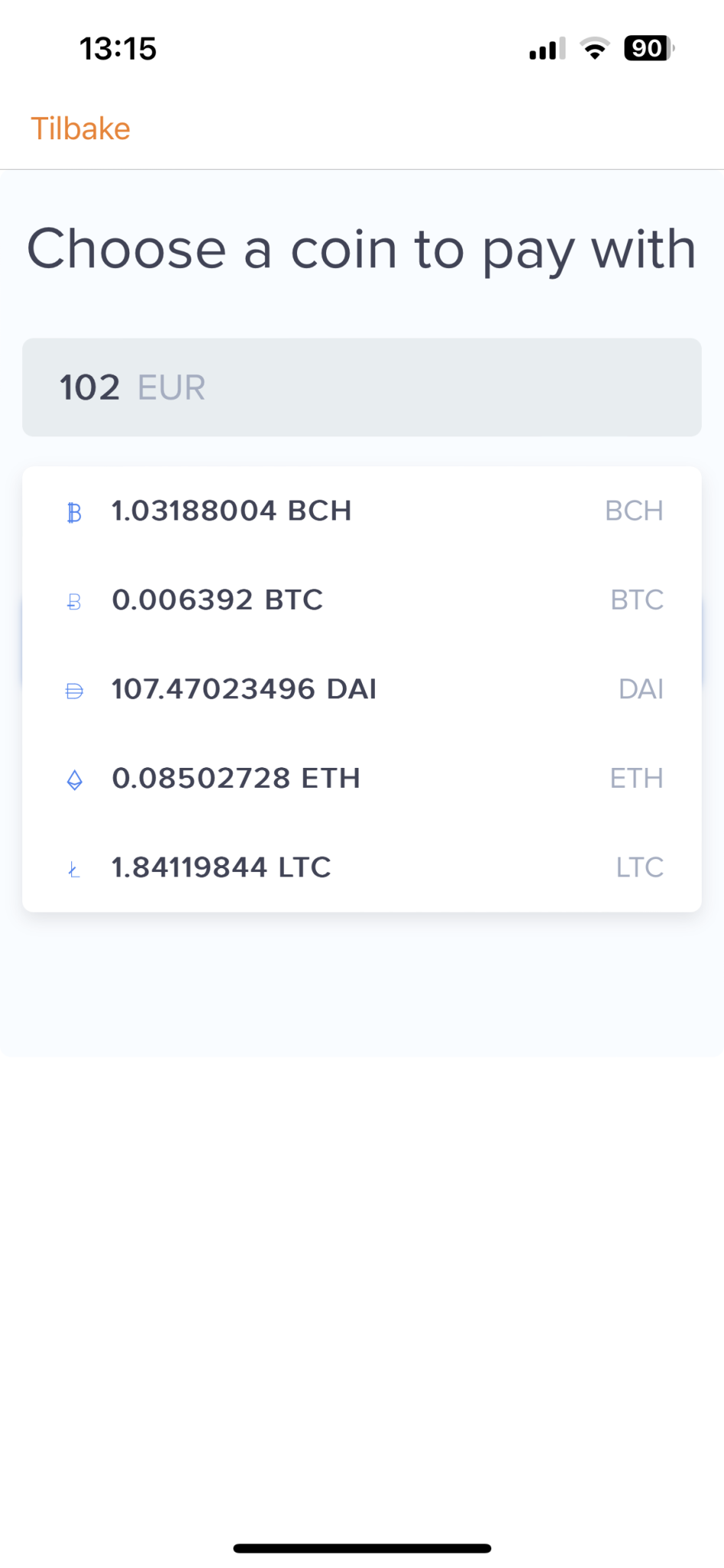
Task: Select the 1.03188004 BCH payment option
Action: pyautogui.click(x=361, y=511)
